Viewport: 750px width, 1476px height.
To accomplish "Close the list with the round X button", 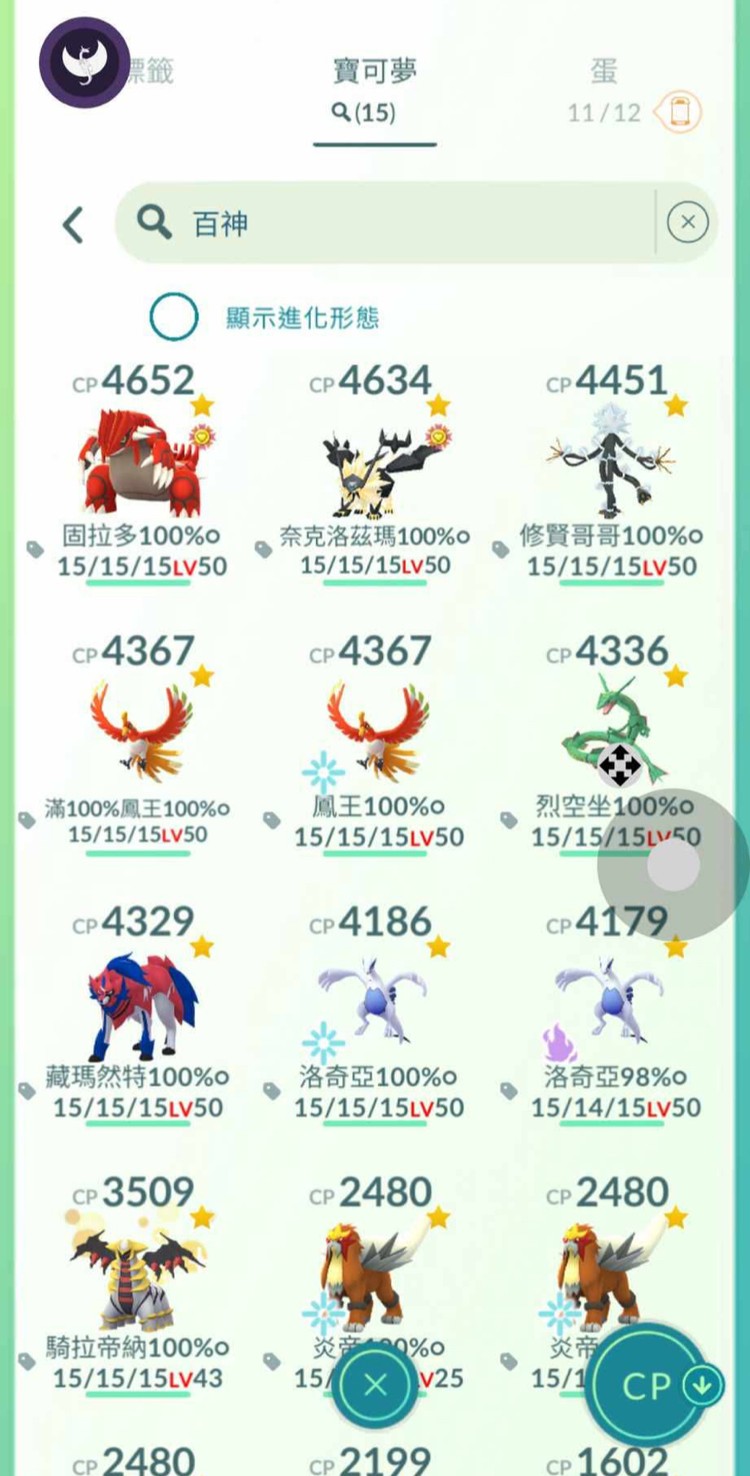I will pos(375,1385).
